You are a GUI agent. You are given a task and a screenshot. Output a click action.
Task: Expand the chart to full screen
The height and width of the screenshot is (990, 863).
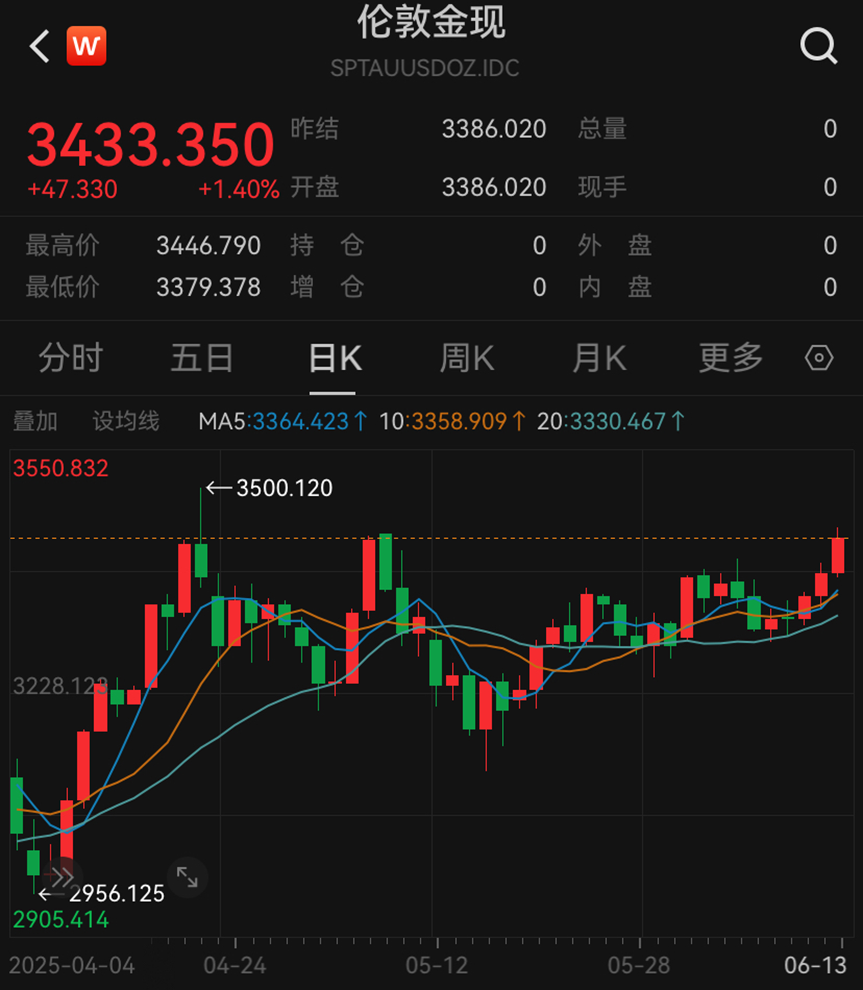pos(187,877)
